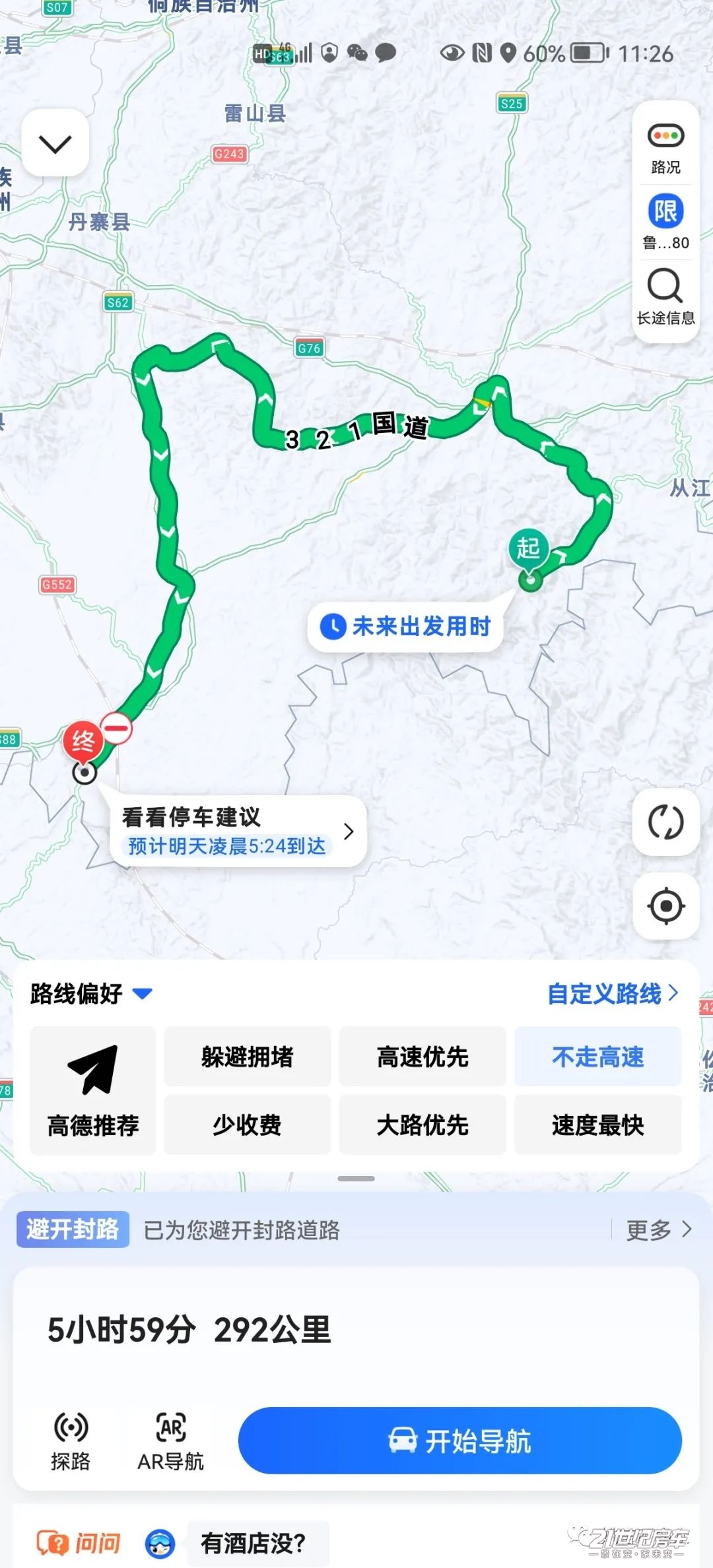This screenshot has width=713, height=1568.
Task: Open 未来出发用时 departure time estimate
Action: coord(406,626)
